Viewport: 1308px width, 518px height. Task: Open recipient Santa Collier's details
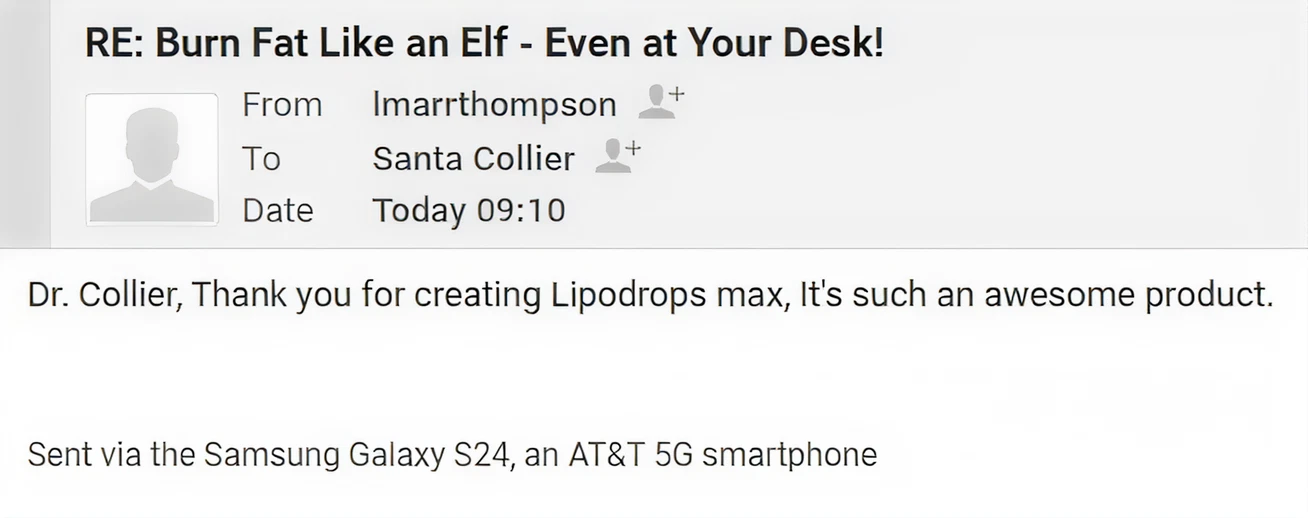coord(473,158)
